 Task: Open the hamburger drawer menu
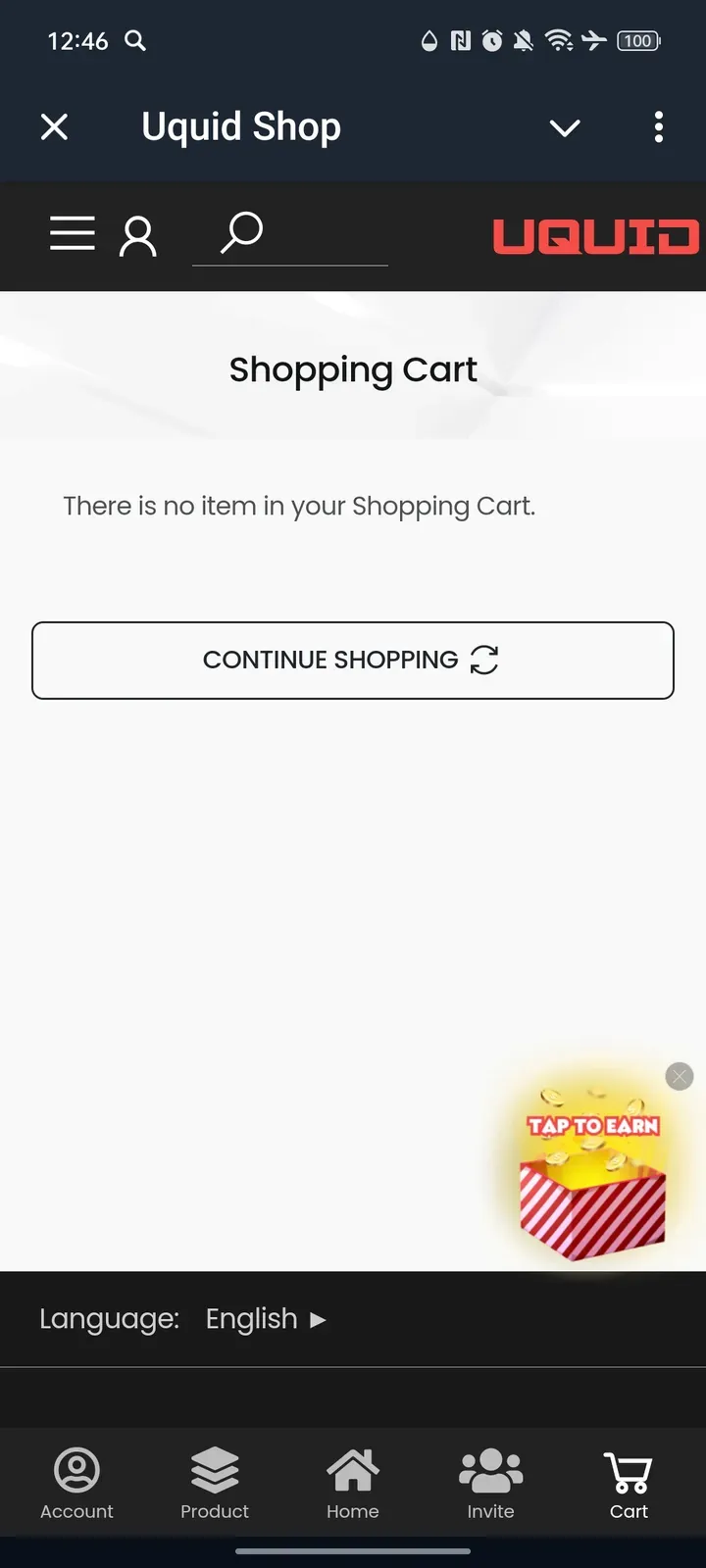click(x=73, y=234)
